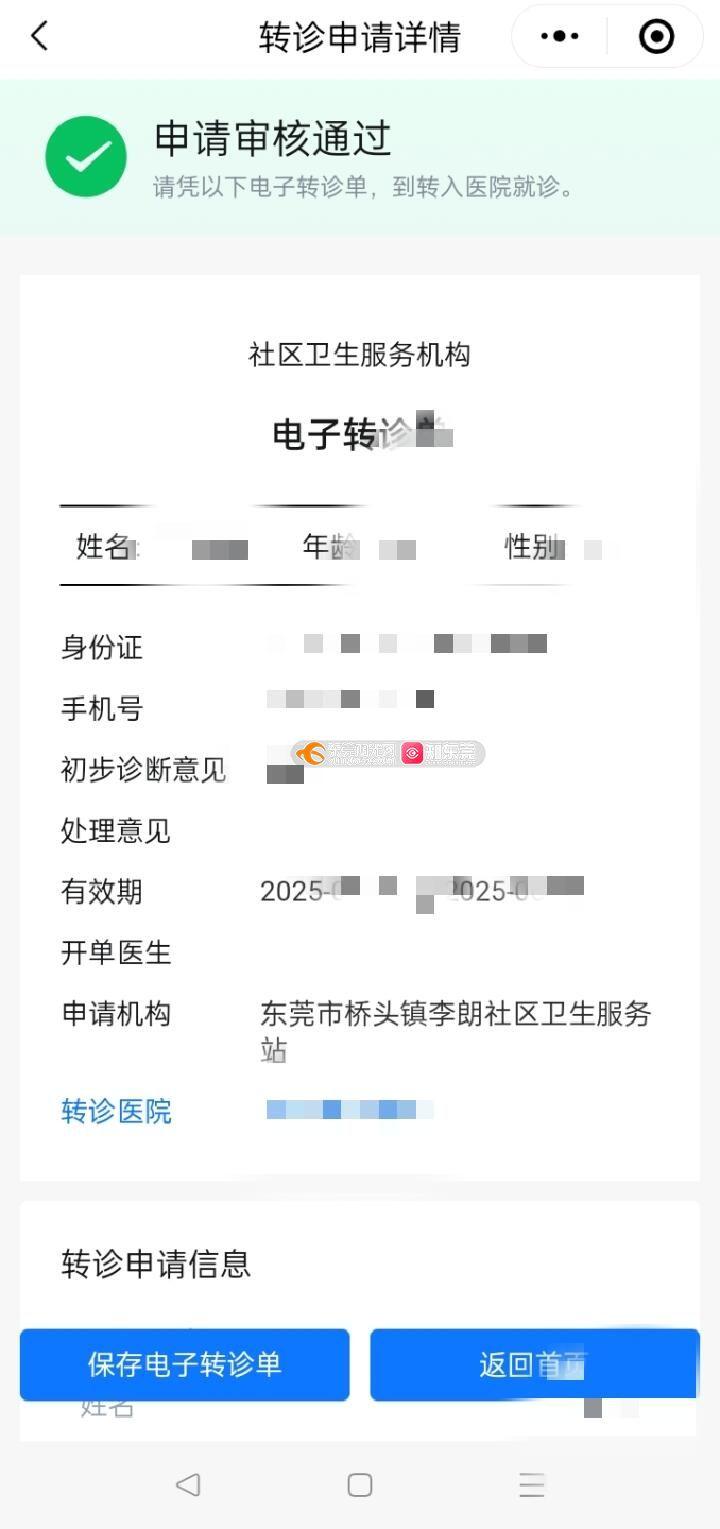The image size is (720, 1529).
Task: Select the 返回首页 button
Action: (534, 1364)
